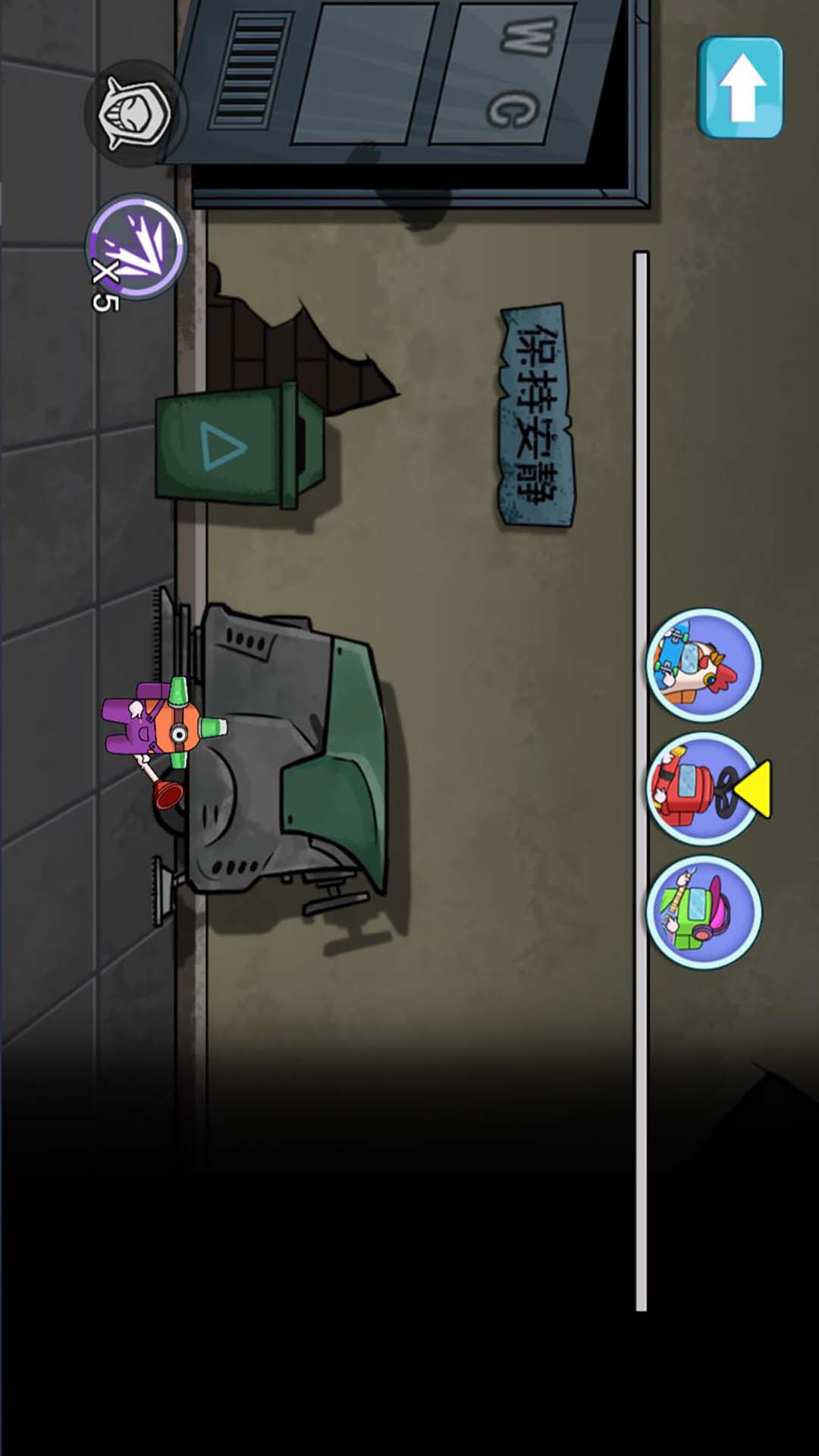Select the red crewmate with steering wheel

(703, 789)
